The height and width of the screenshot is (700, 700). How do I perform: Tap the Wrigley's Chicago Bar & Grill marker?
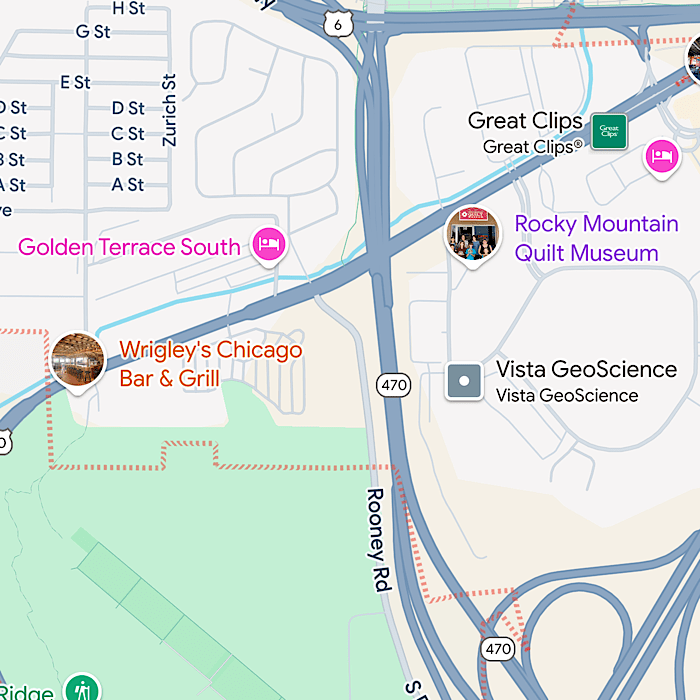click(78, 359)
